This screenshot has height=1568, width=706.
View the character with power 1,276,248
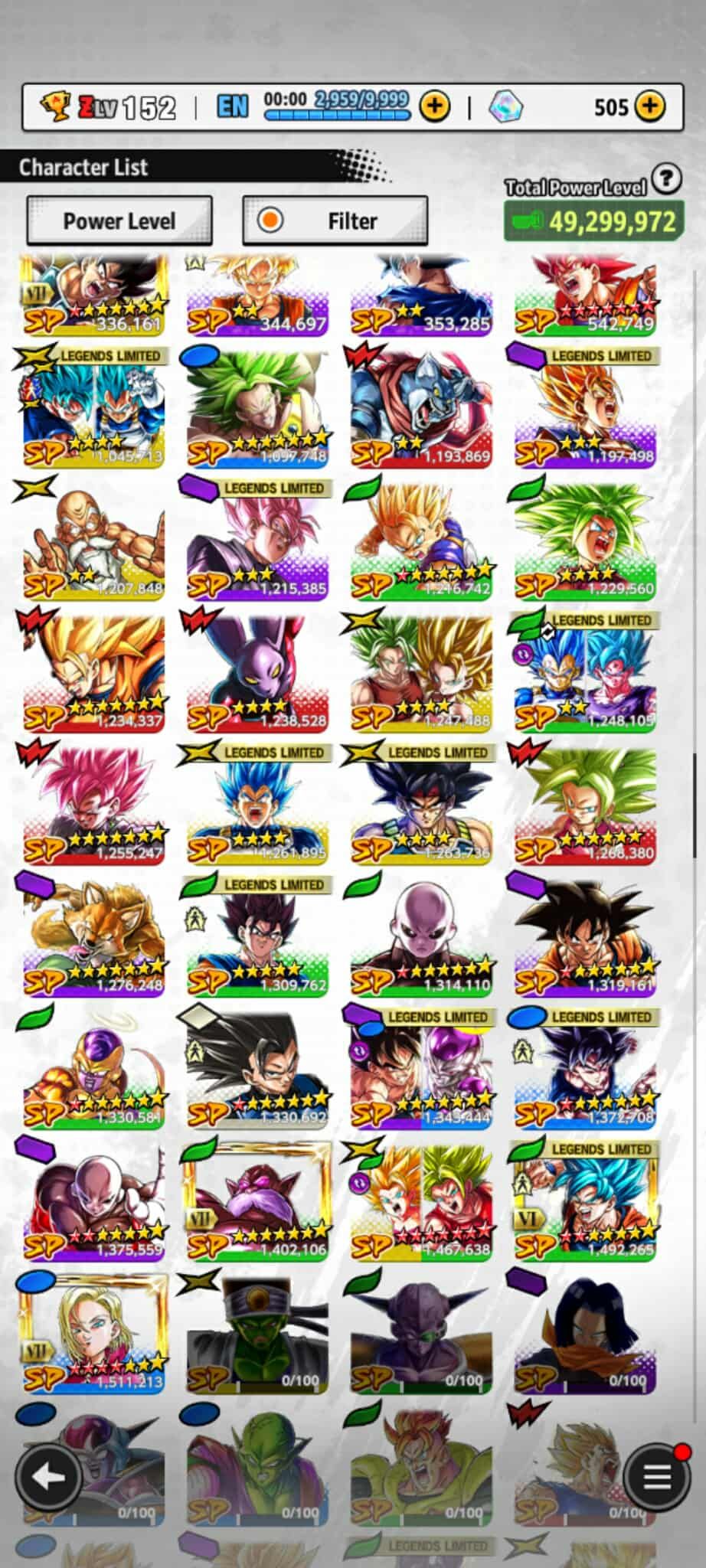coord(93,938)
